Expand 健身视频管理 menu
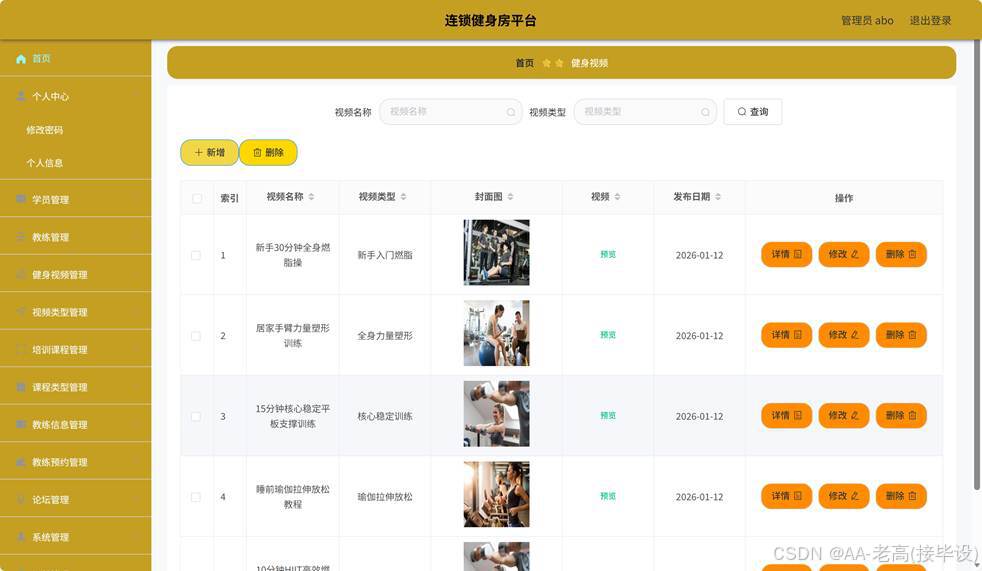 (75, 274)
